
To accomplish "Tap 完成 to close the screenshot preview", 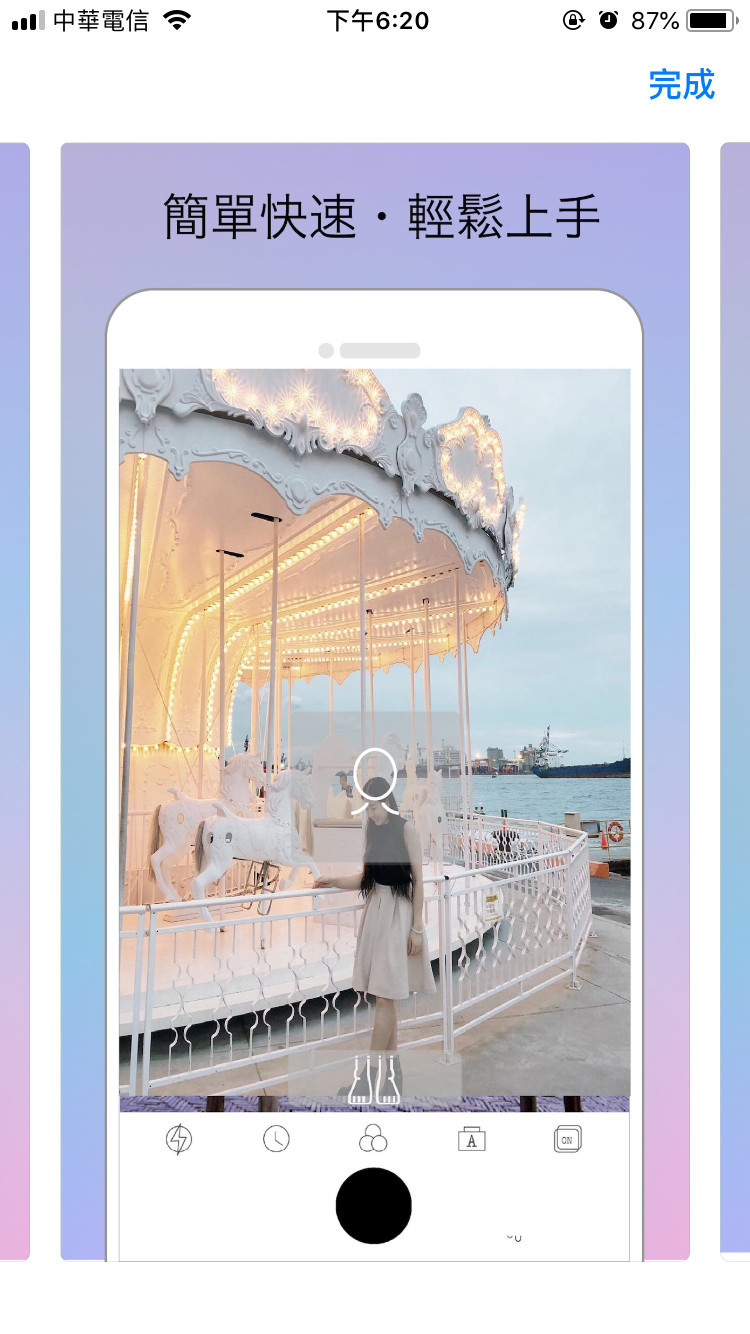I will pos(681,85).
